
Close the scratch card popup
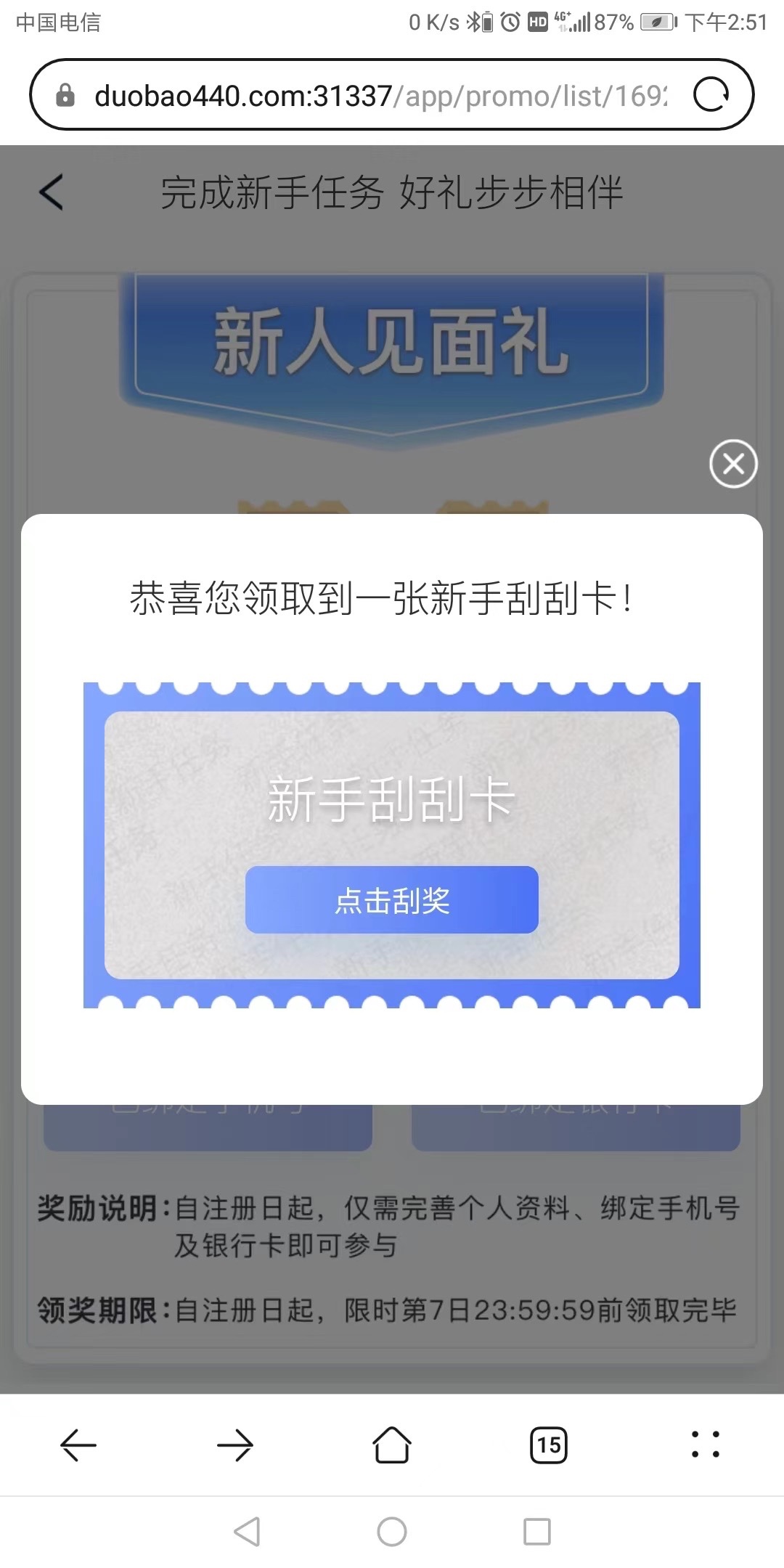pyautogui.click(x=733, y=463)
